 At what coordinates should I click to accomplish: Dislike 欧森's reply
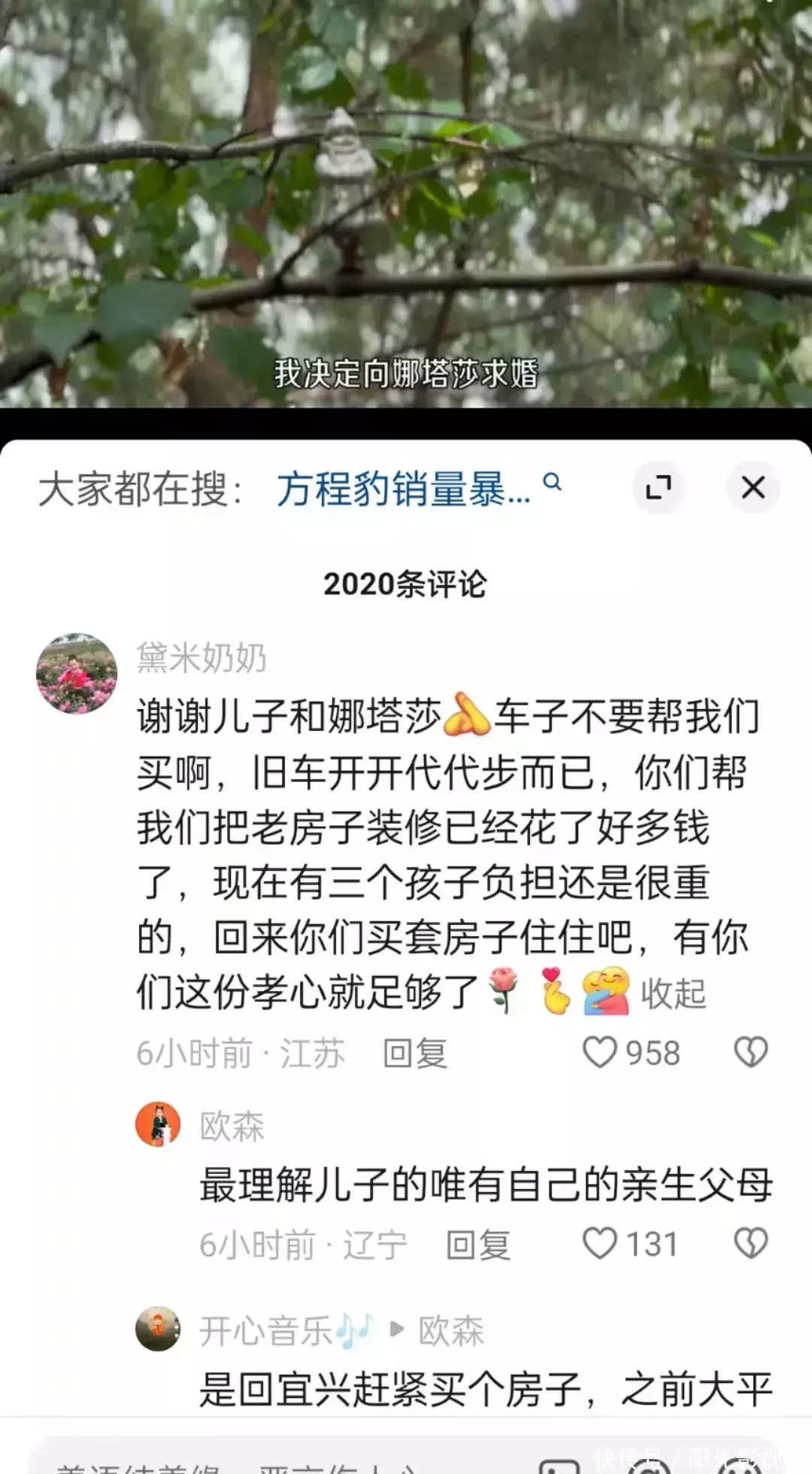click(750, 1243)
